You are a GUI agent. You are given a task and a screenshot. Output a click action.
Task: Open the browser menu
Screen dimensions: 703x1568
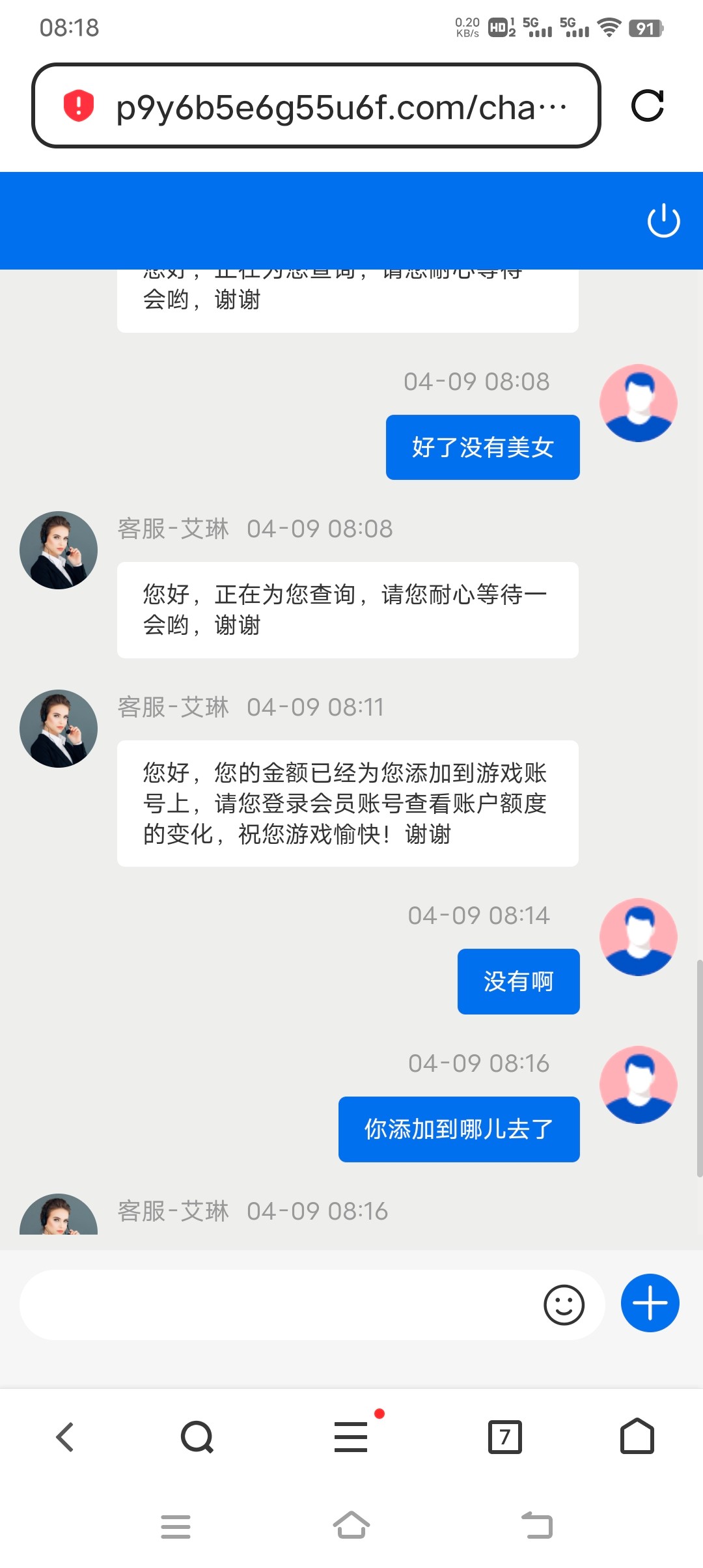[351, 1437]
